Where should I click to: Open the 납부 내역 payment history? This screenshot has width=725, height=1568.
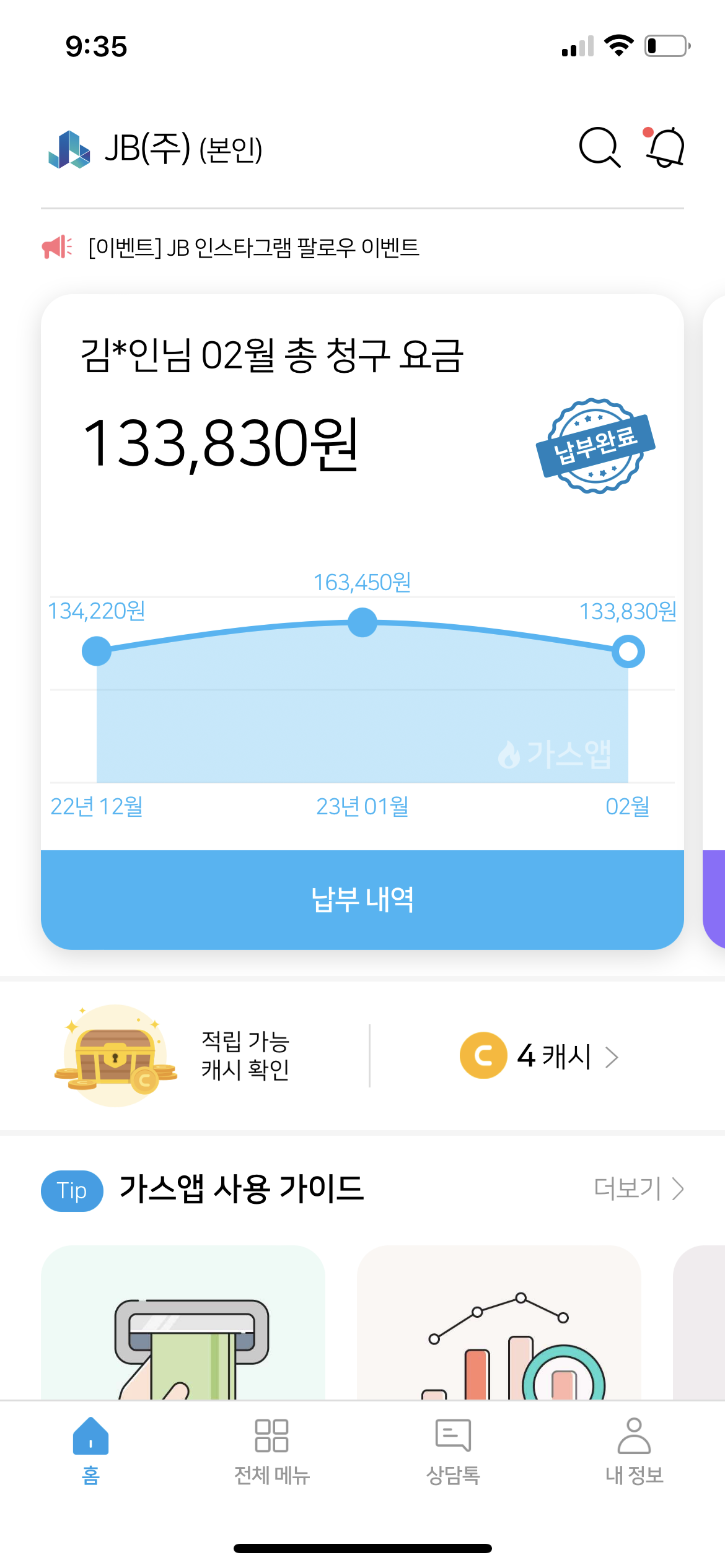click(362, 899)
